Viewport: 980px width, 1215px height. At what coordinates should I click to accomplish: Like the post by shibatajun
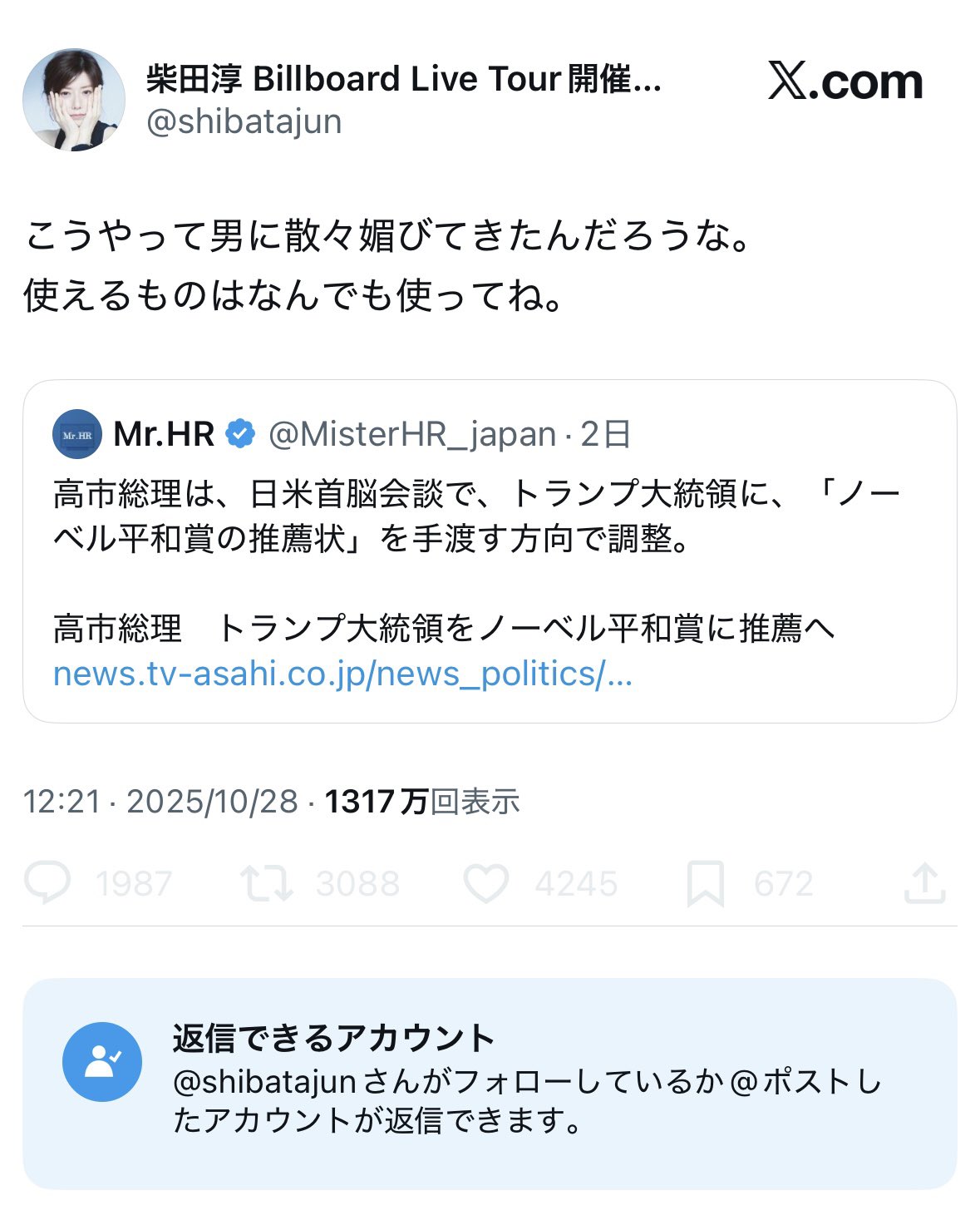(x=486, y=883)
